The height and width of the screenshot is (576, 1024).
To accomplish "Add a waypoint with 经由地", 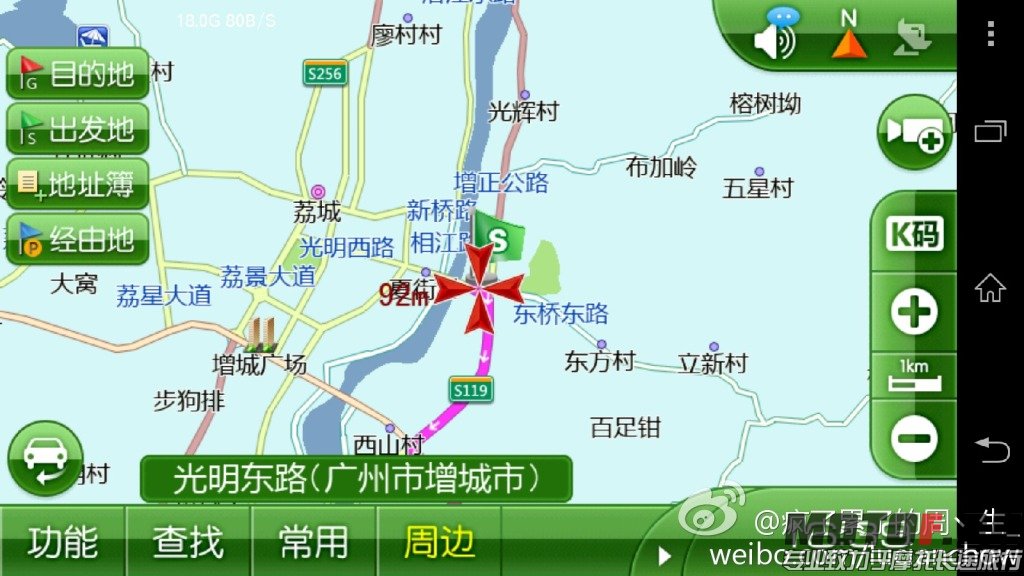I will 77,239.
